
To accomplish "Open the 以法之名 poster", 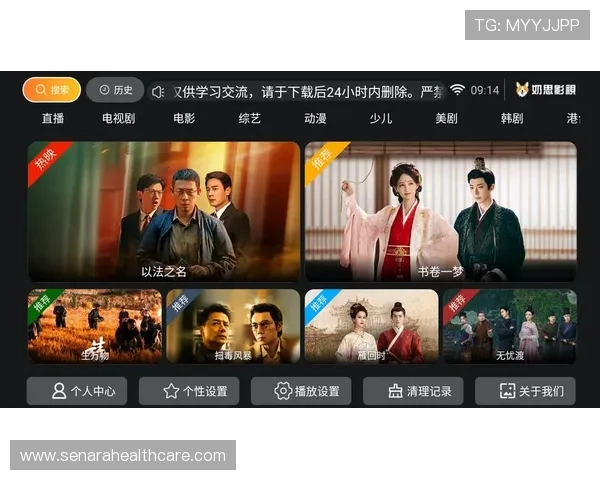I will [164, 211].
